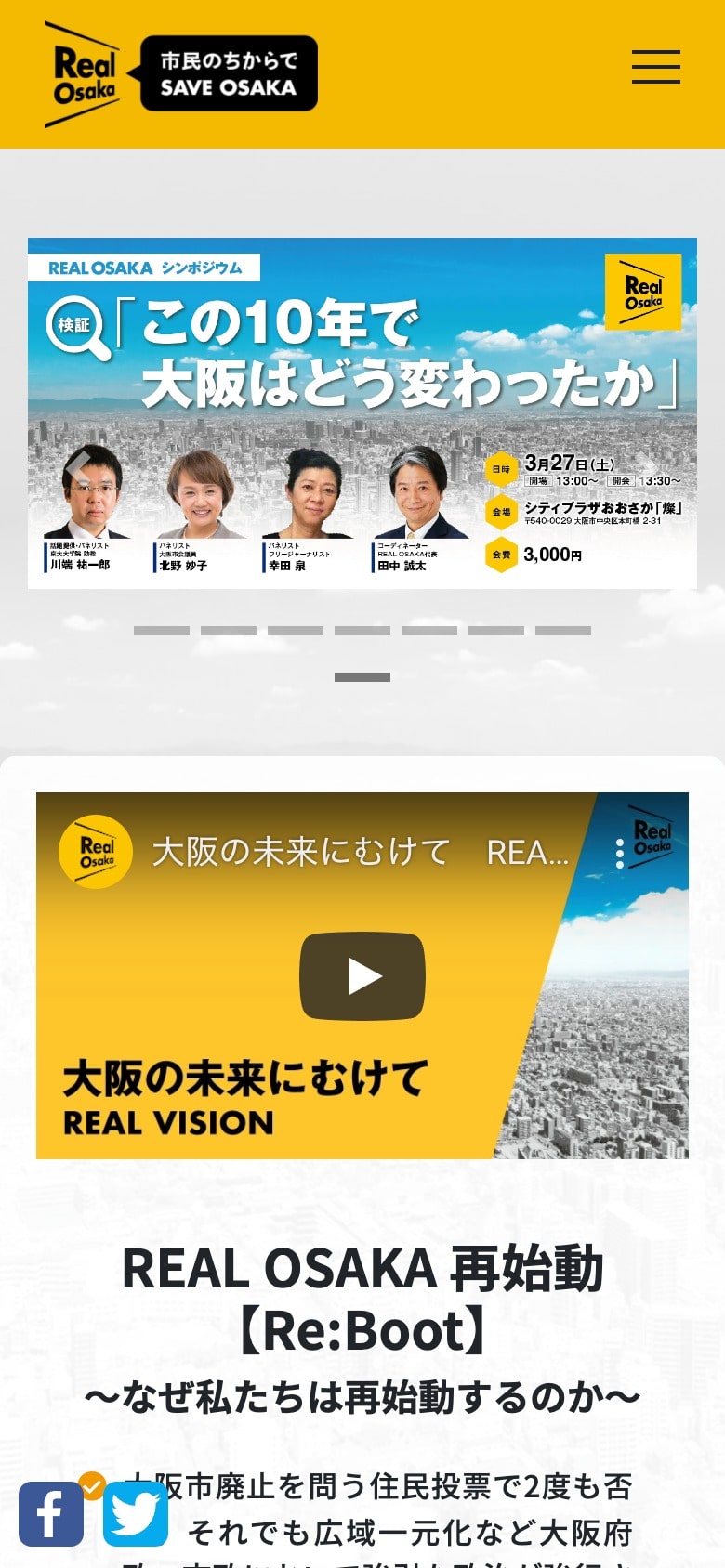Play the 大阪の未来にむけて video
This screenshot has height=1568, width=725.
tap(362, 975)
